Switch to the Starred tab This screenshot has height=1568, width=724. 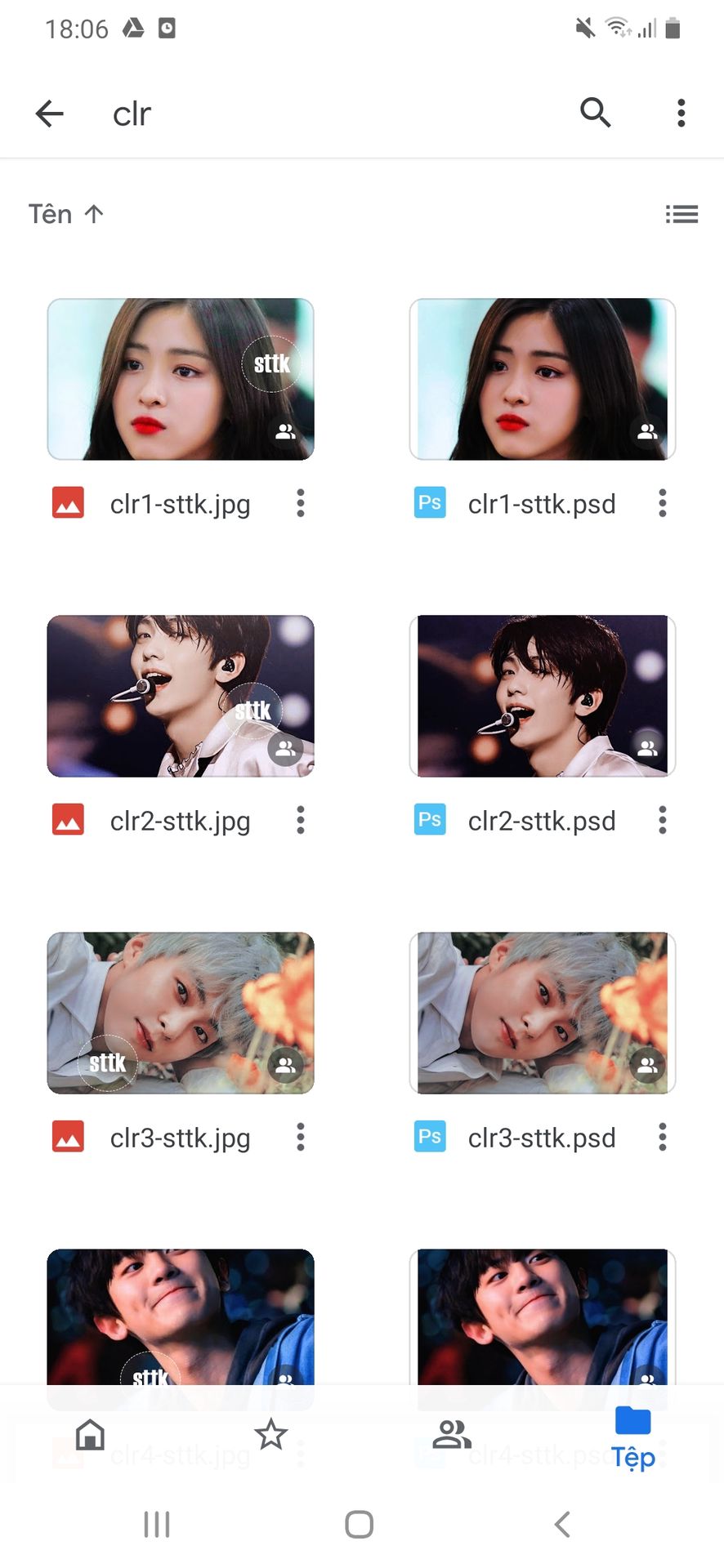270,1434
